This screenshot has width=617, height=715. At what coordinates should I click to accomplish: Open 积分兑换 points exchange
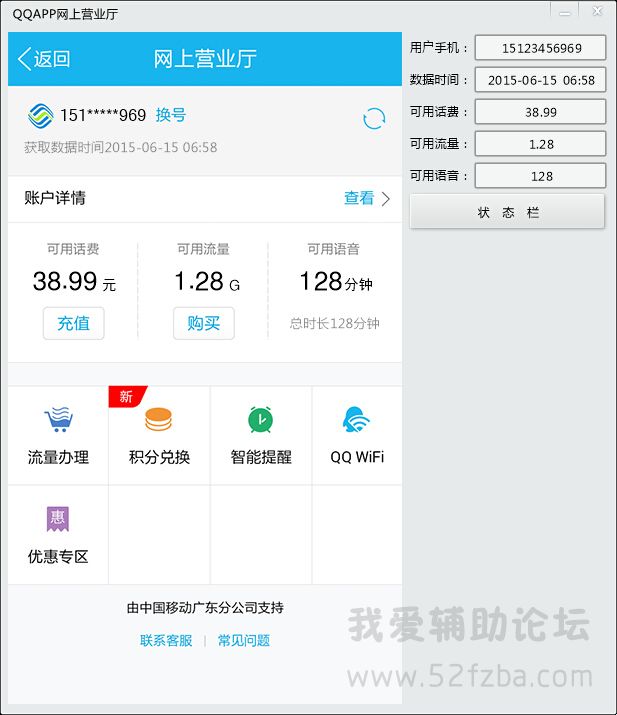tap(159, 436)
